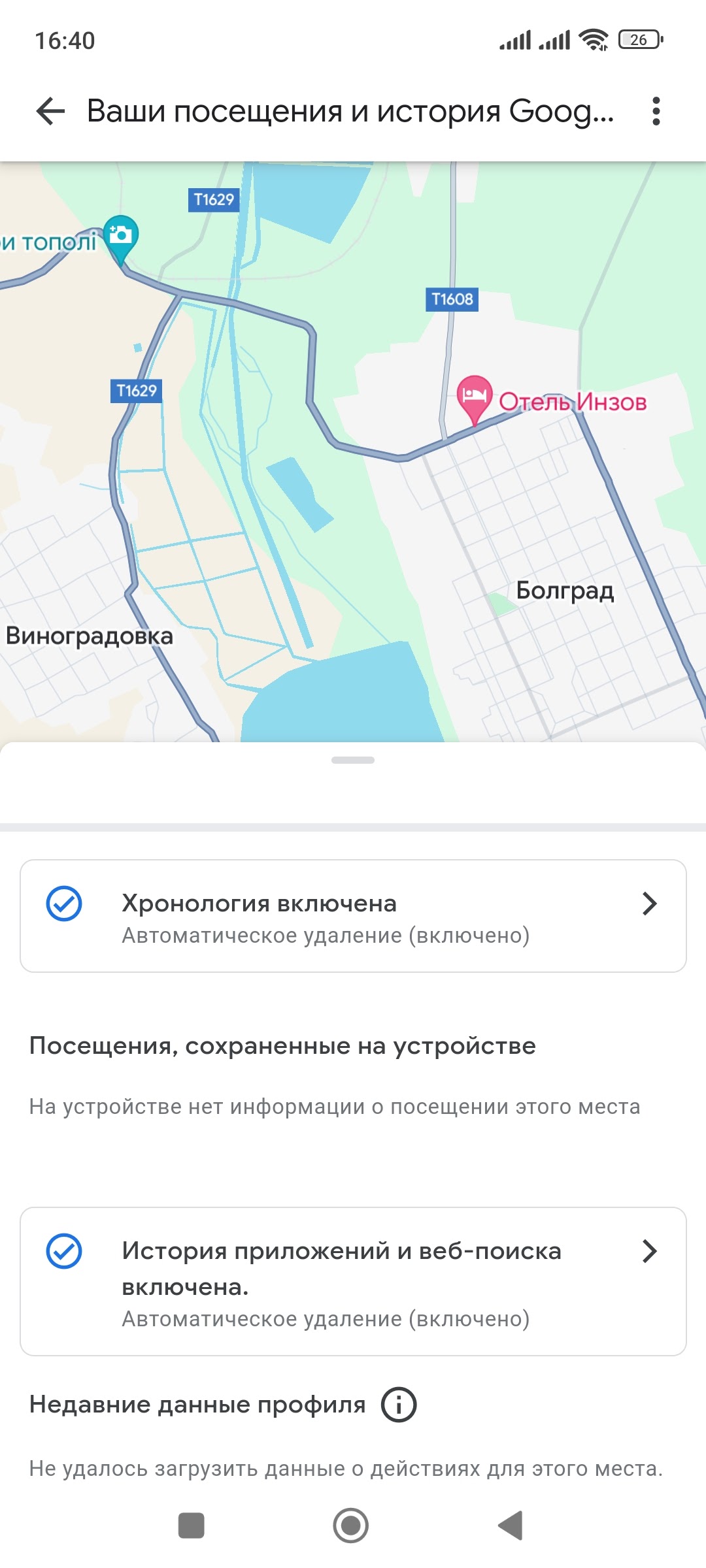
Task: Tap the bottom sheet drag handle
Action: click(353, 760)
